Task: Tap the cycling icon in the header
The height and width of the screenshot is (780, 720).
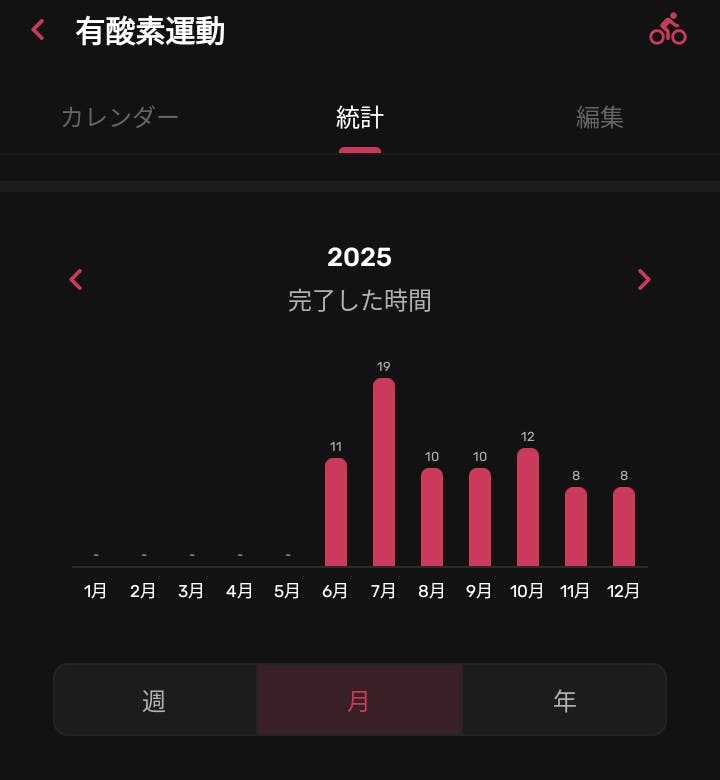Action: (x=667, y=30)
